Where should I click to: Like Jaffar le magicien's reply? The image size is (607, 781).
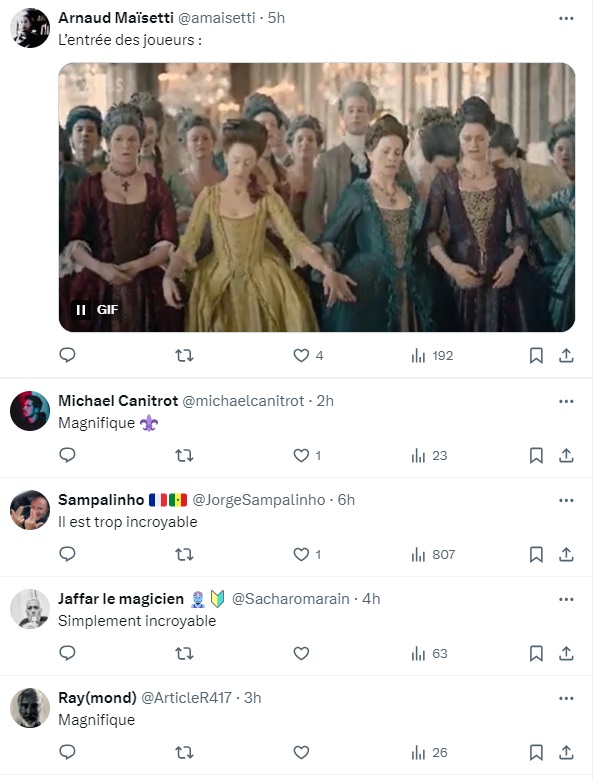point(301,653)
